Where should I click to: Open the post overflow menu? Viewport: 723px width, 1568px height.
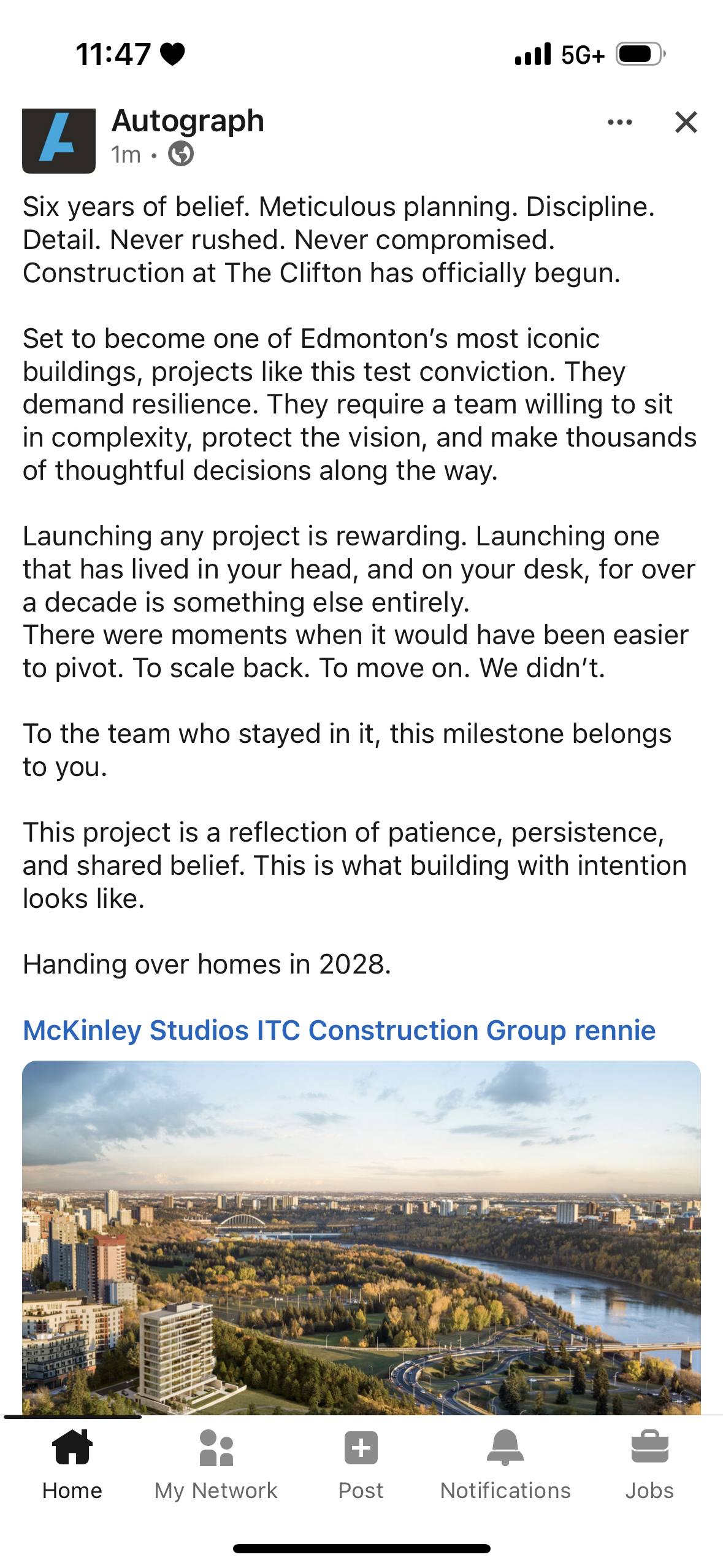(619, 122)
